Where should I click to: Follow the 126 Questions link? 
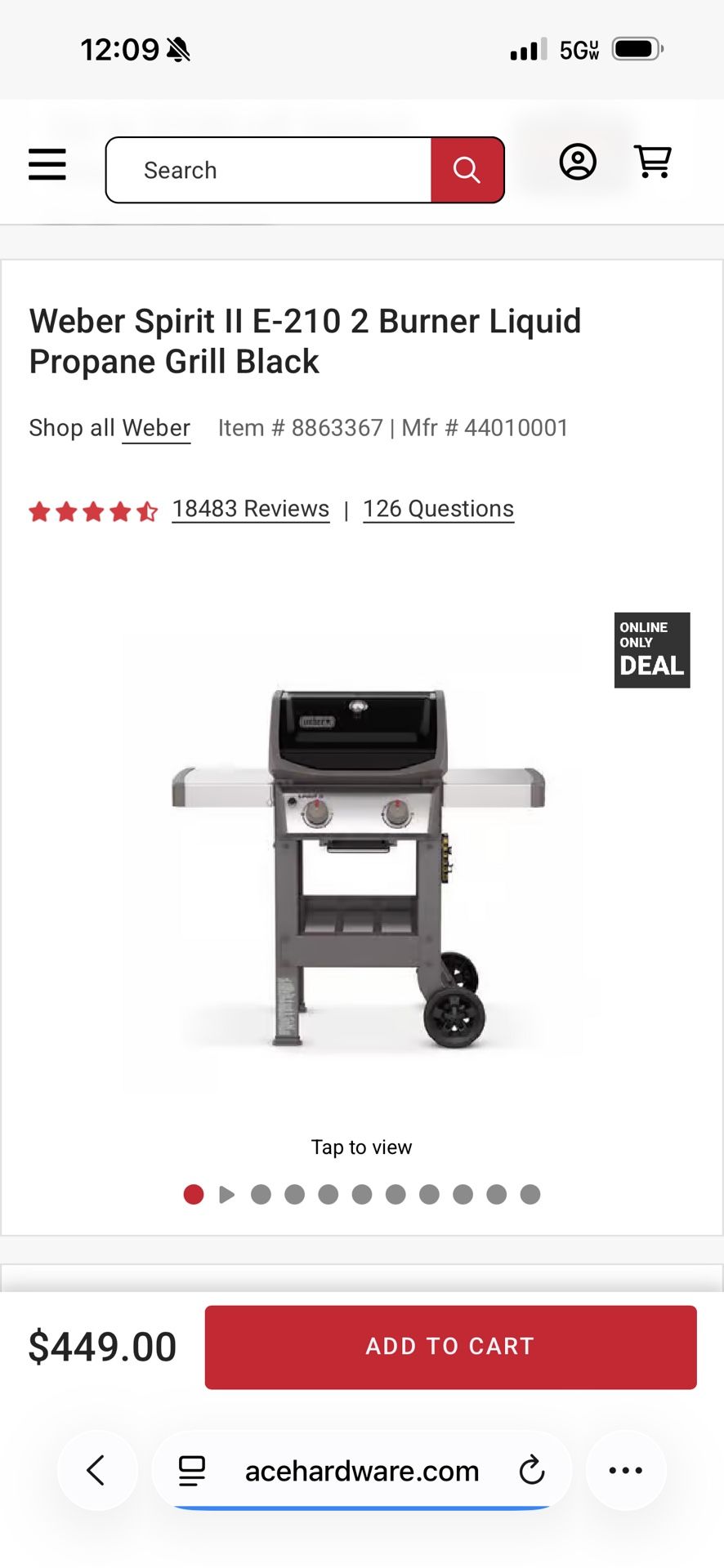[438, 508]
